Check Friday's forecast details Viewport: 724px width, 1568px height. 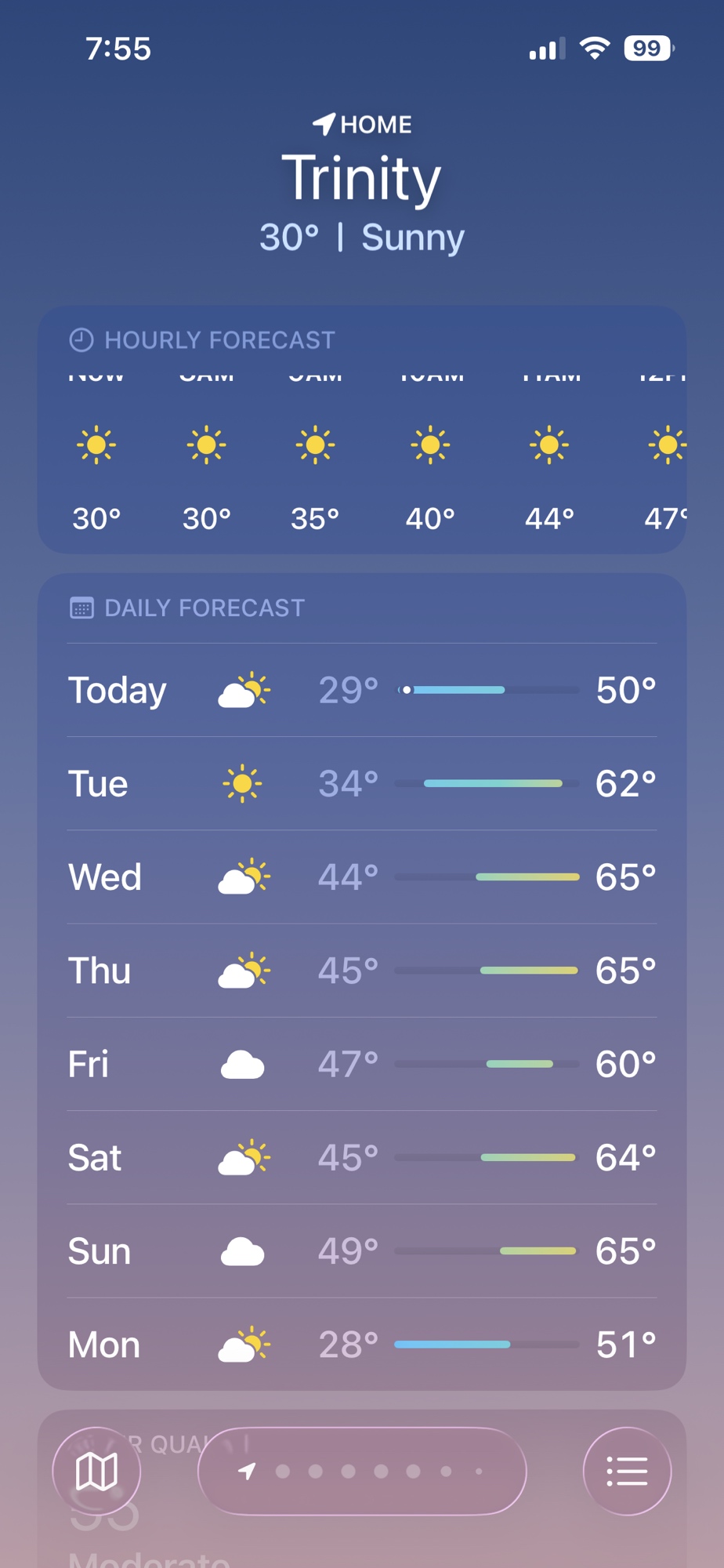pyautogui.click(x=362, y=1064)
